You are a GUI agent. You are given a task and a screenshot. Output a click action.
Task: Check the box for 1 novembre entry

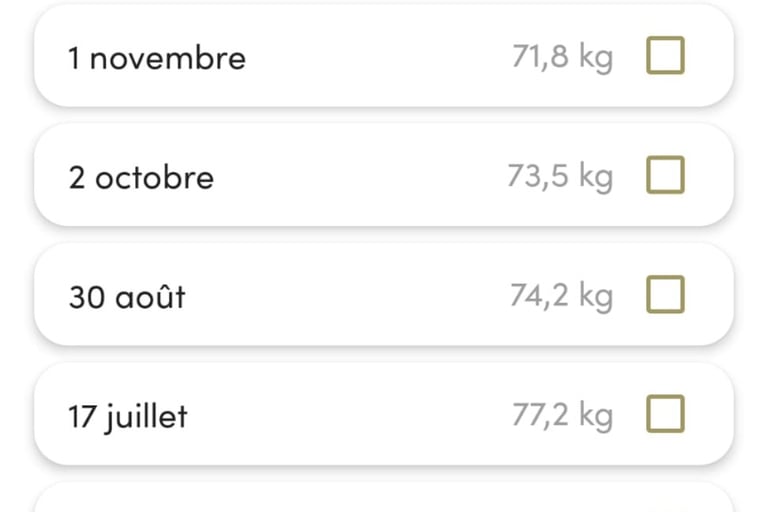coord(665,56)
